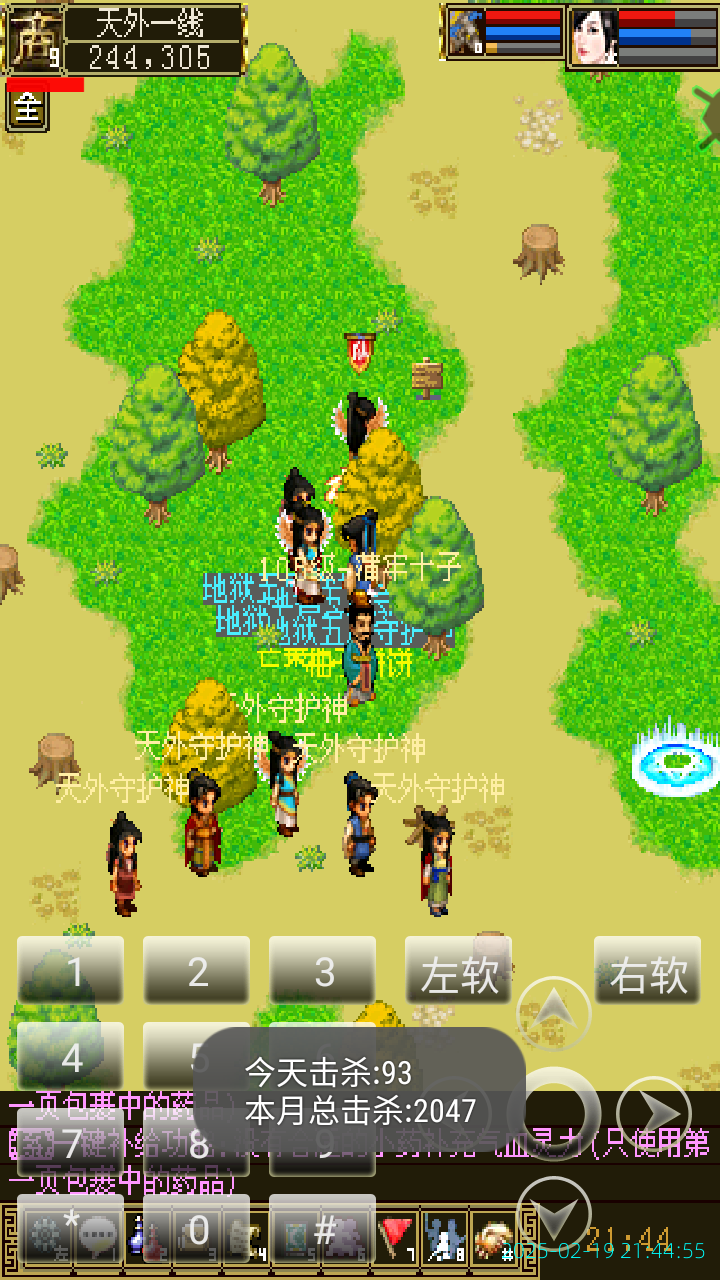Tap the hash (#) key
The height and width of the screenshot is (1280, 720).
323,1229
